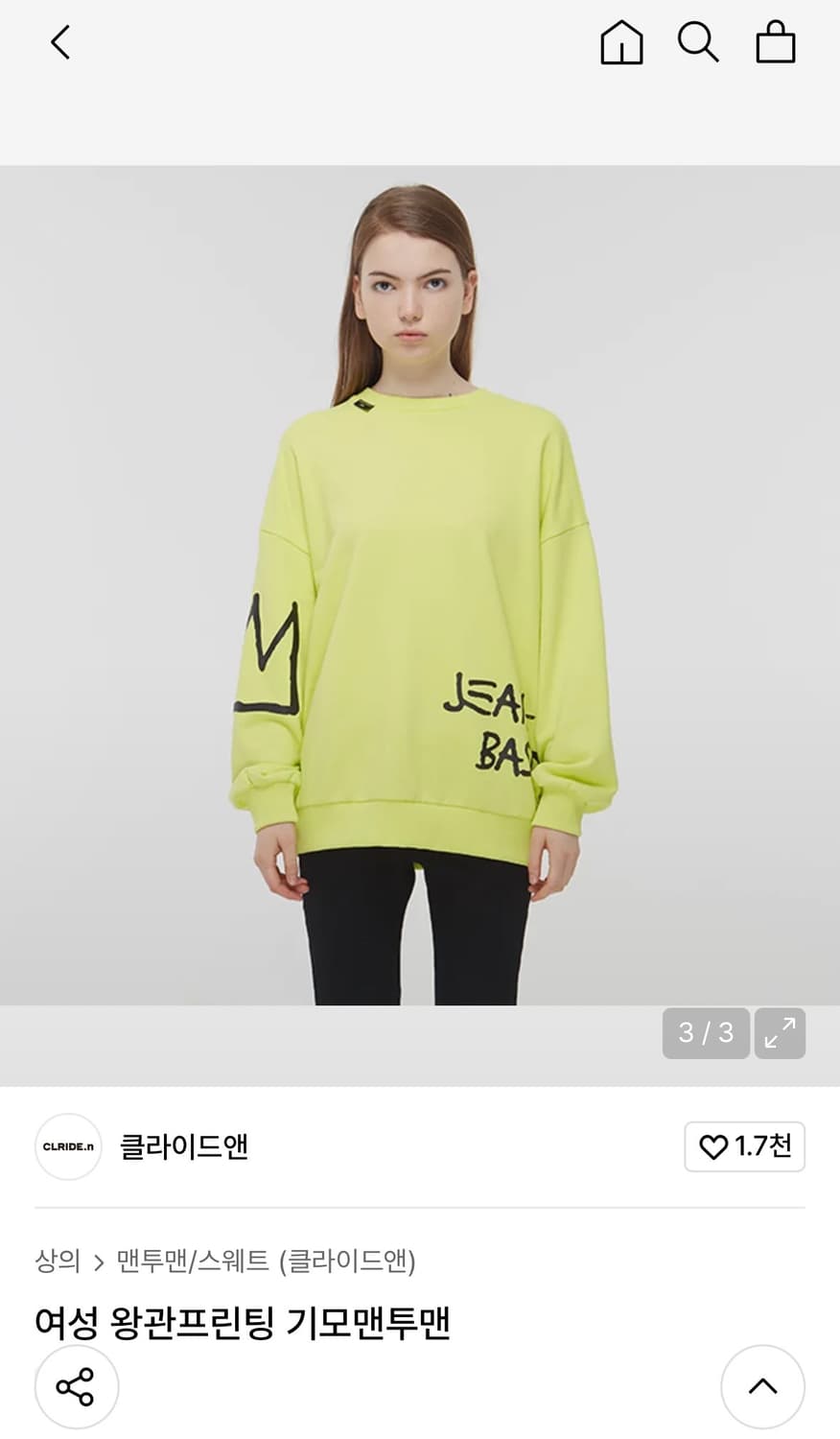840x1439 pixels.
Task: Tap the CLRIDE.n circular brand logo
Action: click(x=67, y=1145)
